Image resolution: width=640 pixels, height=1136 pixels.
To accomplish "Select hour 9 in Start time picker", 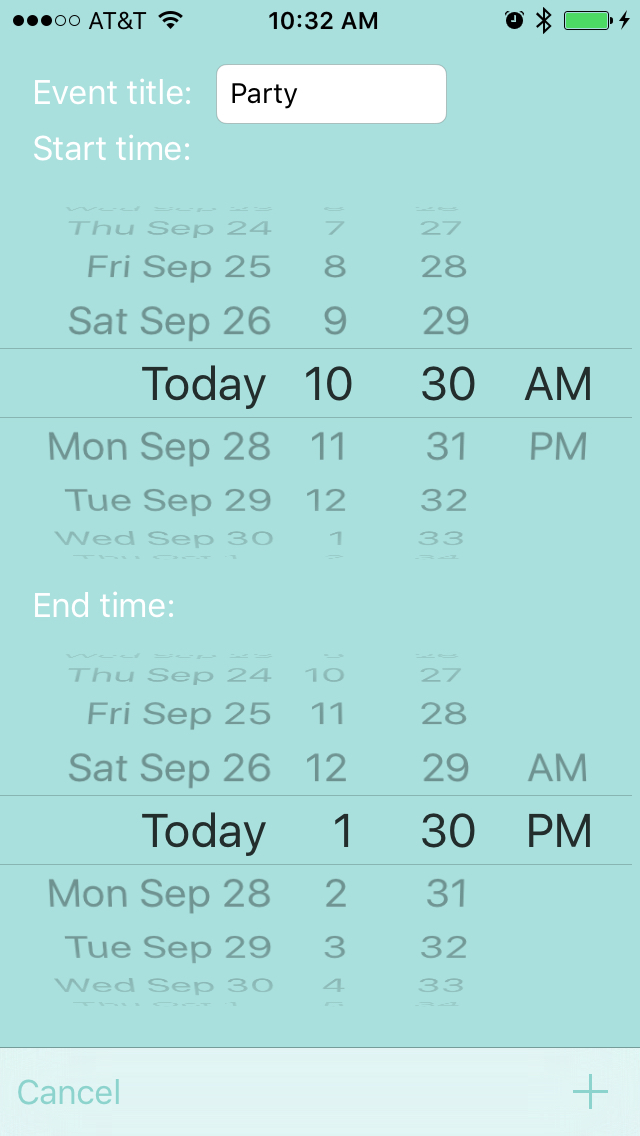I will click(334, 321).
